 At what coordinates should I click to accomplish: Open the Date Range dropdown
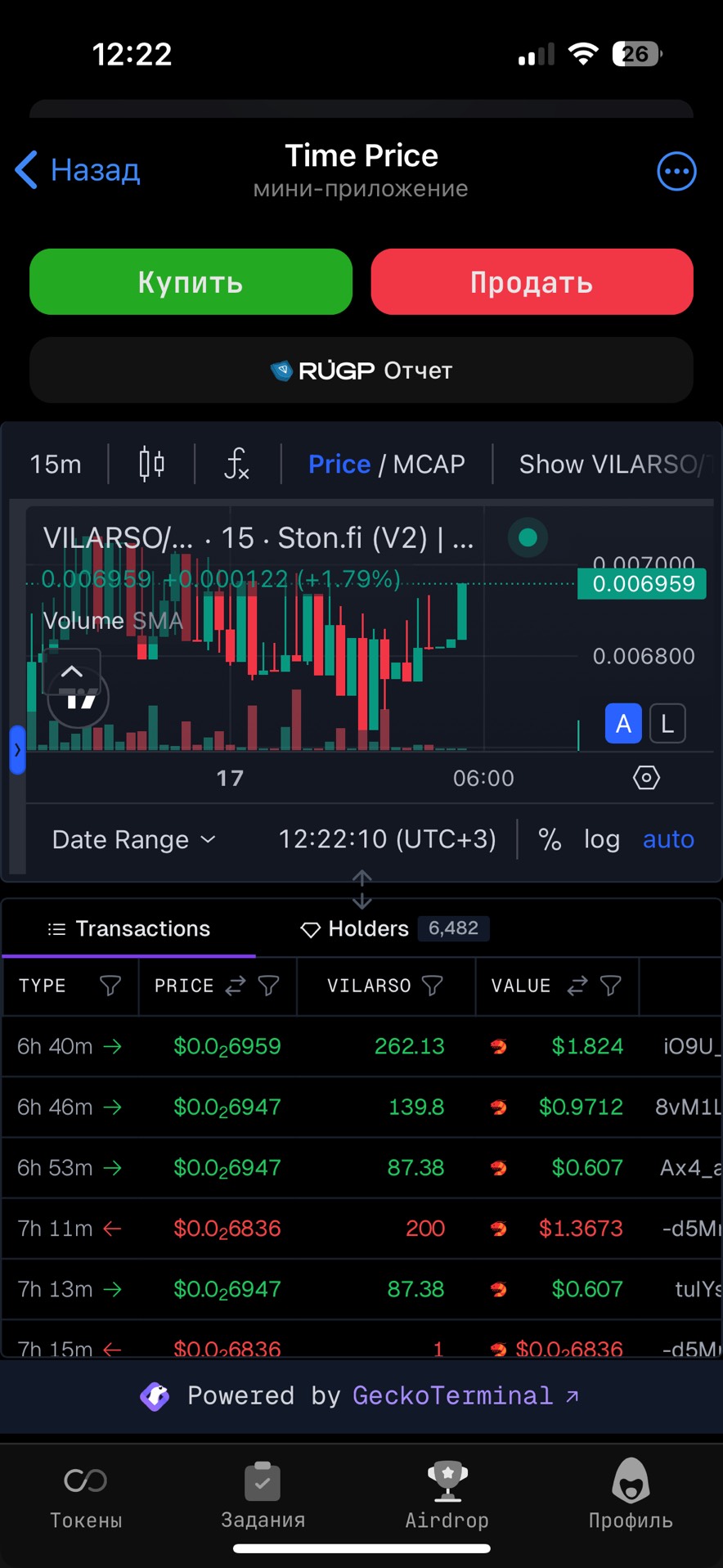(133, 838)
